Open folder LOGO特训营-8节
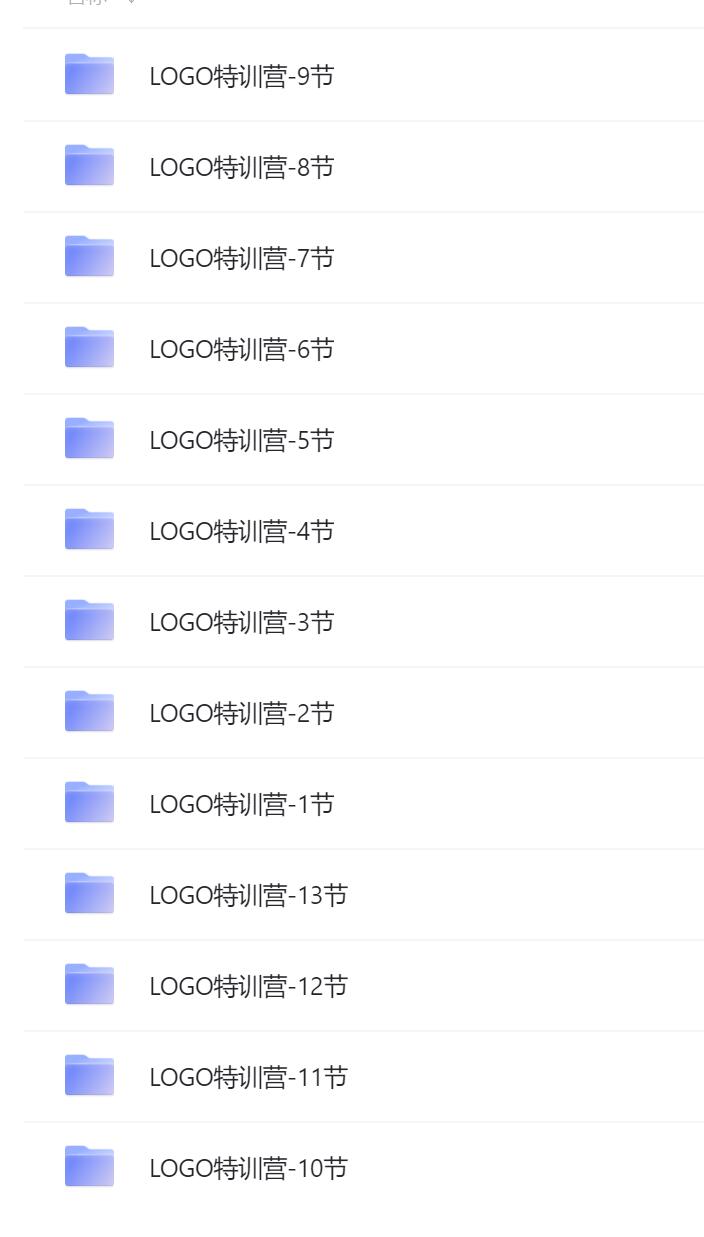Viewport: 704px width, 1237px height. pyautogui.click(x=241, y=167)
